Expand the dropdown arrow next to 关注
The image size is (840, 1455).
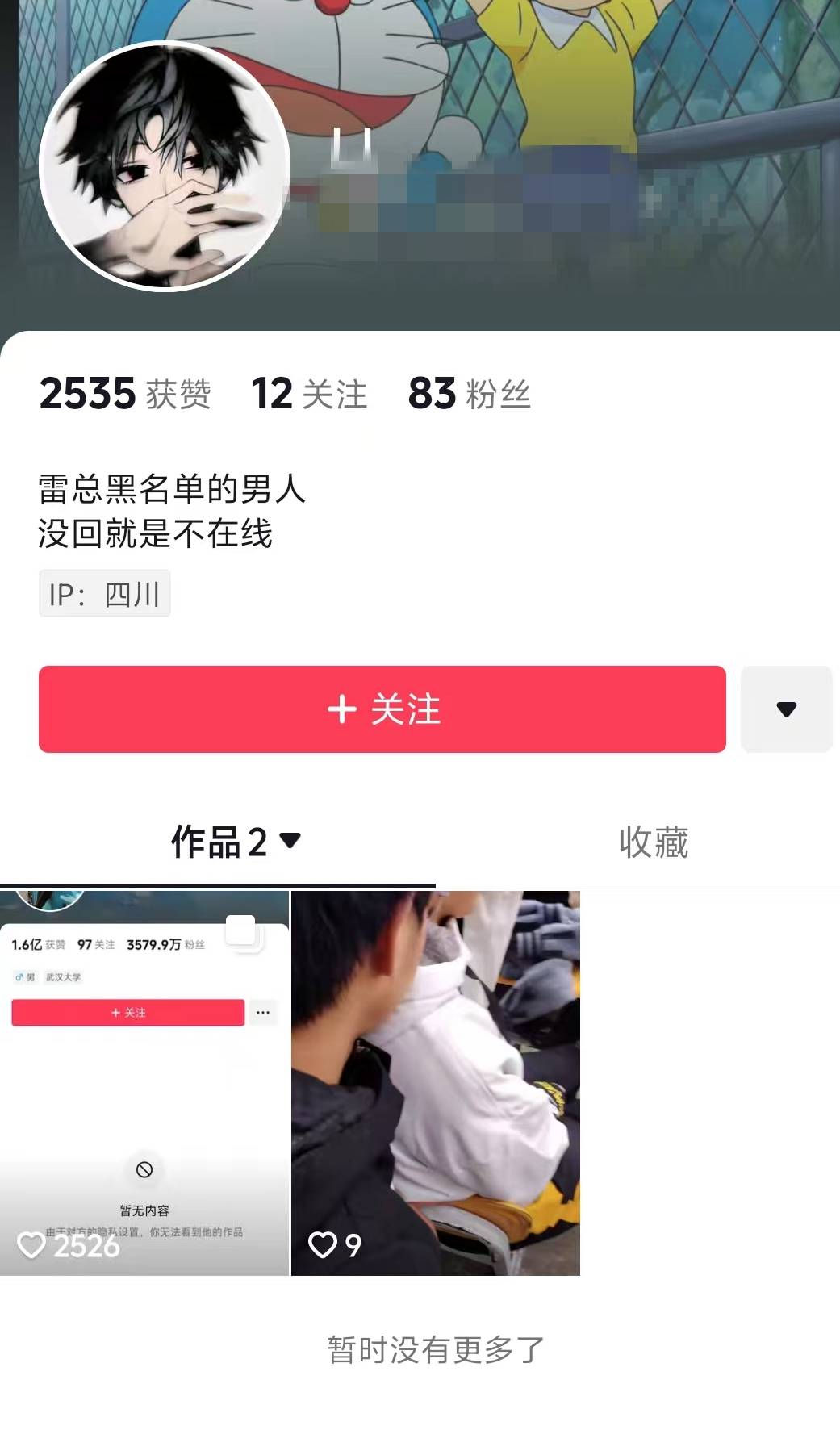pyautogui.click(x=786, y=709)
